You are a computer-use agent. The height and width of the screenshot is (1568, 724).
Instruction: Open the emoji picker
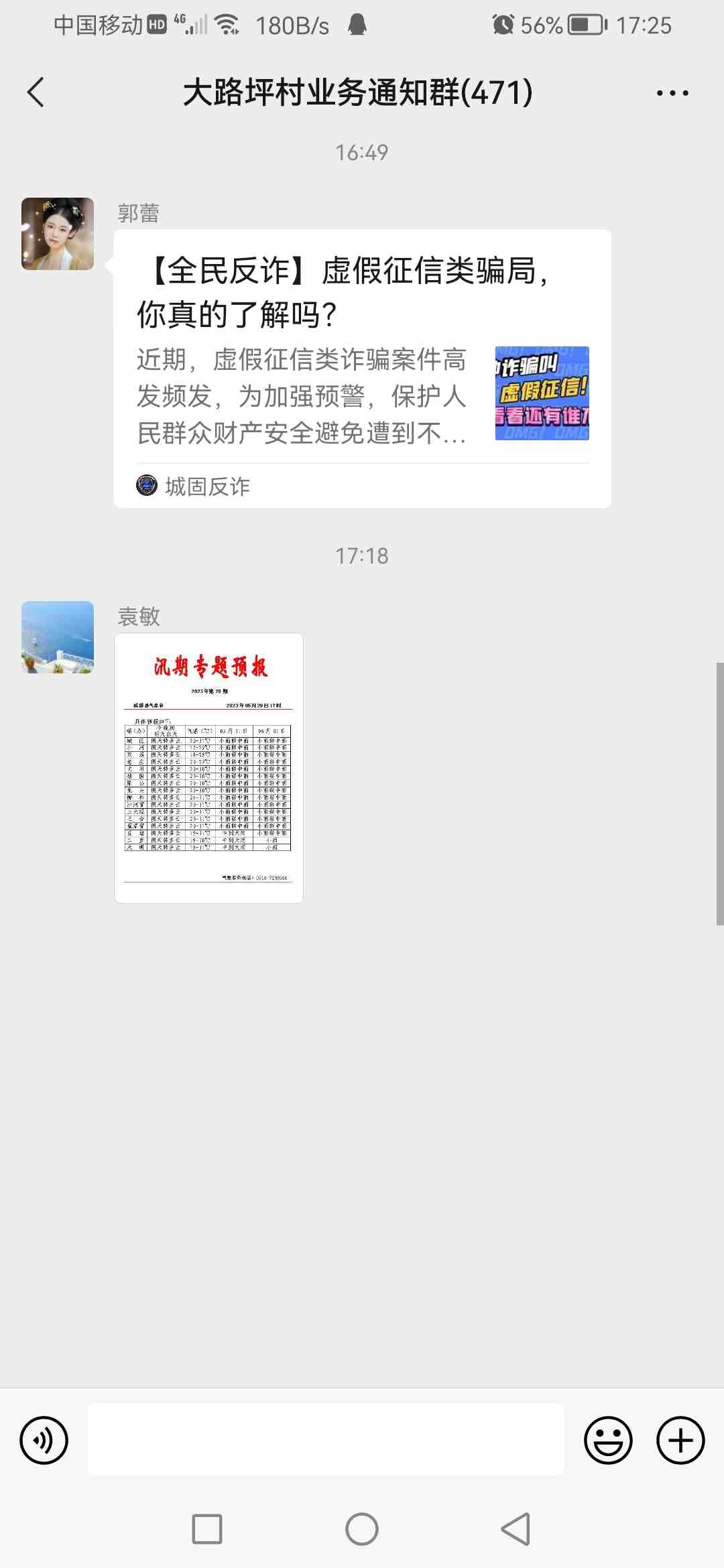[x=608, y=1440]
